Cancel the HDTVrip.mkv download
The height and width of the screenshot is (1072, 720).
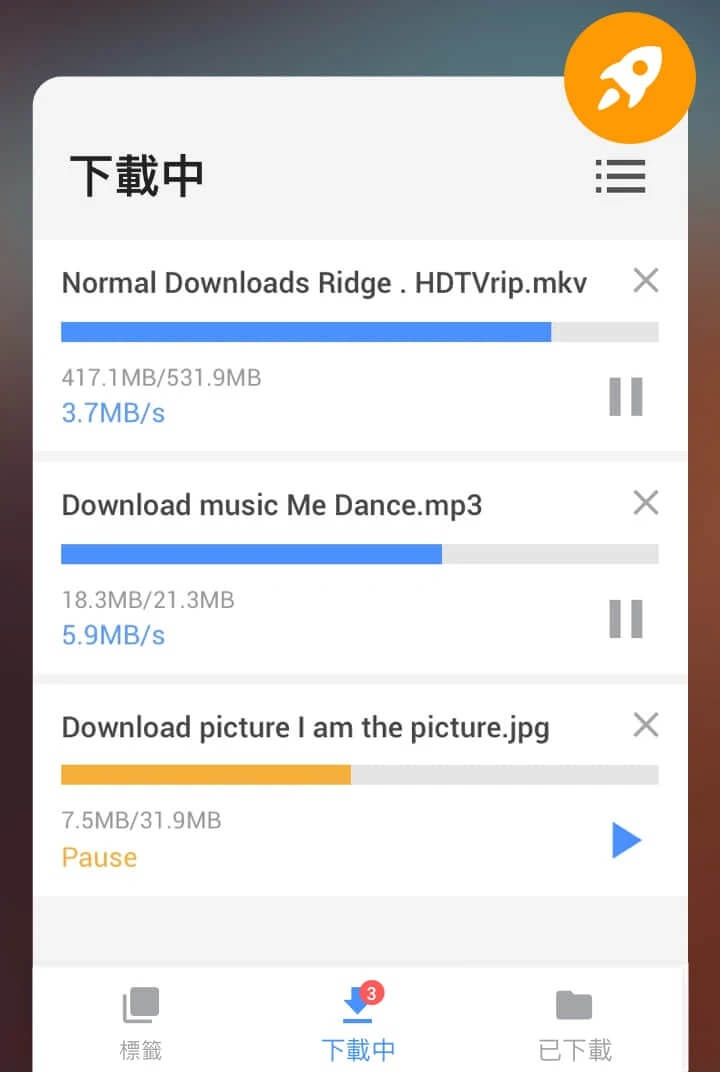(646, 281)
